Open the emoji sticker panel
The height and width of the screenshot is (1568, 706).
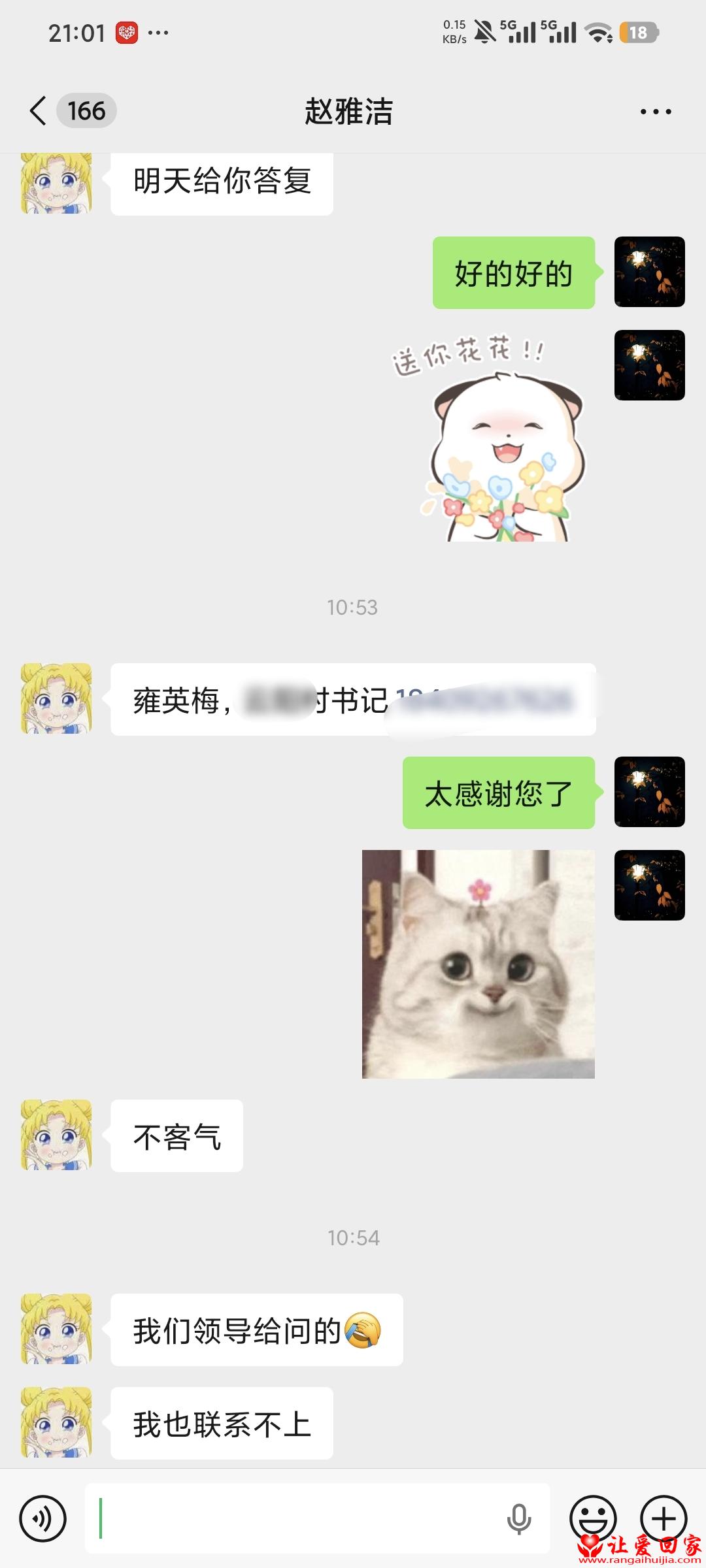(x=593, y=1518)
